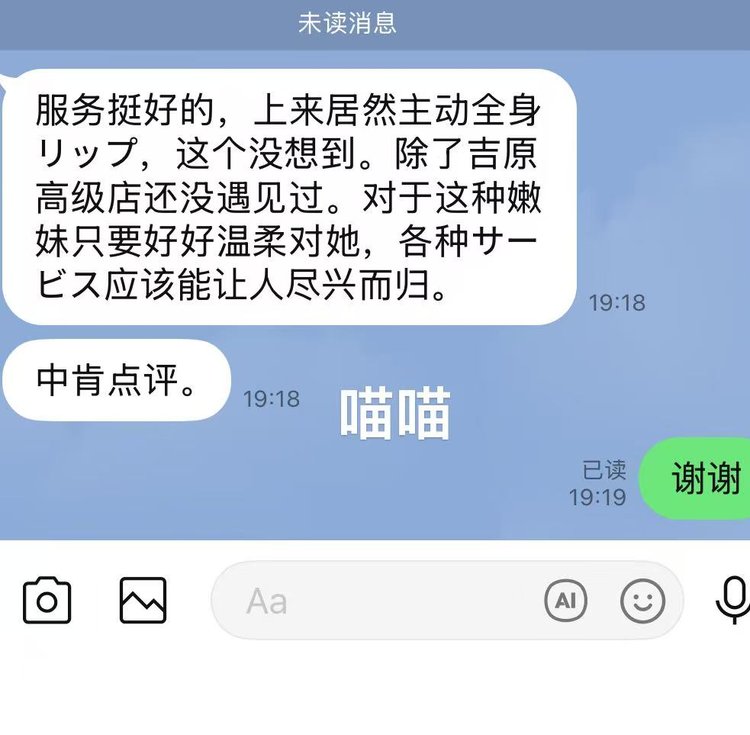Tap the AI assistant icon
Screen dimensions: 750x735
(x=566, y=601)
